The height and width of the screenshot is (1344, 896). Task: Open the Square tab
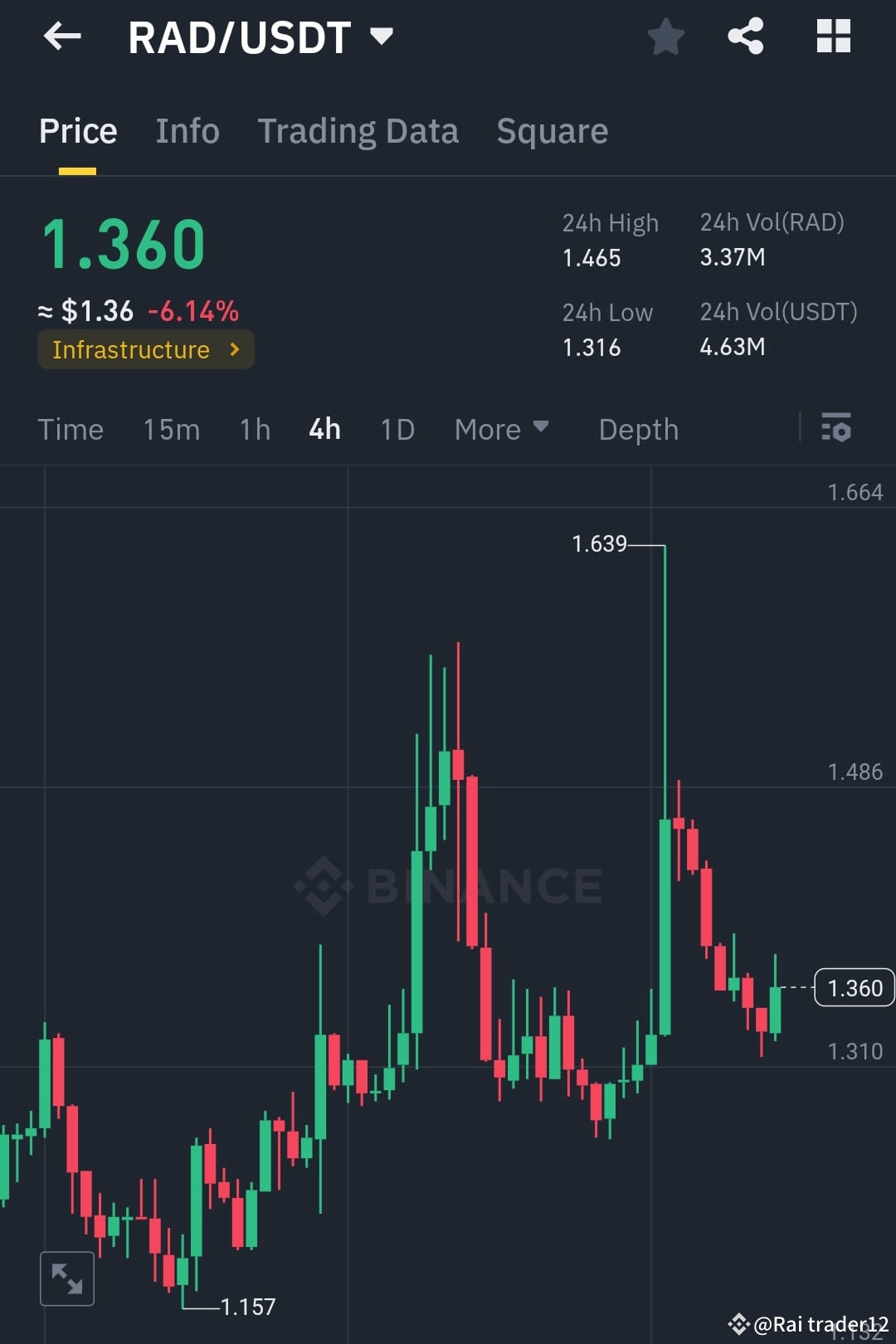[x=552, y=131]
